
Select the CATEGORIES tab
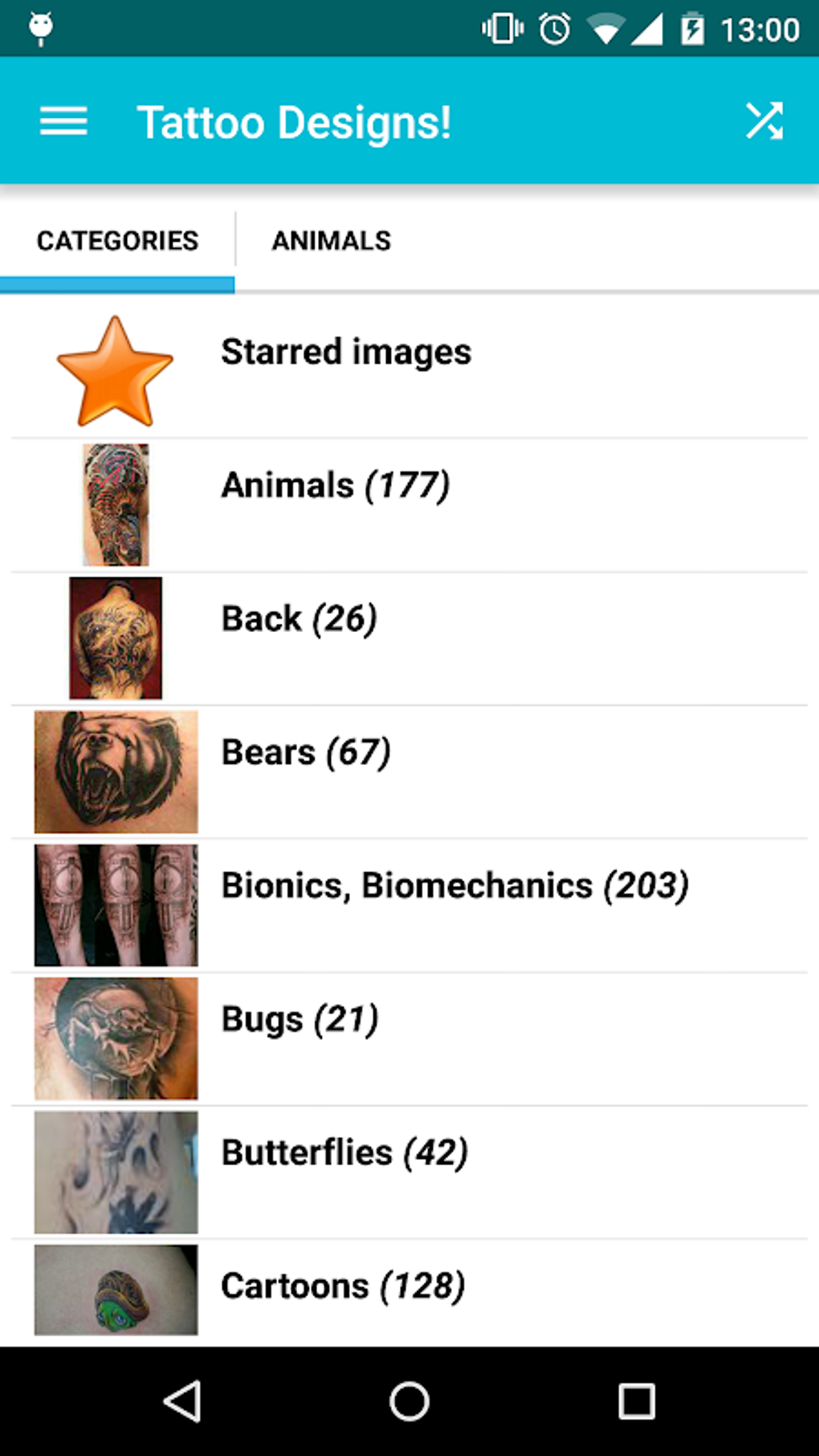(x=117, y=240)
